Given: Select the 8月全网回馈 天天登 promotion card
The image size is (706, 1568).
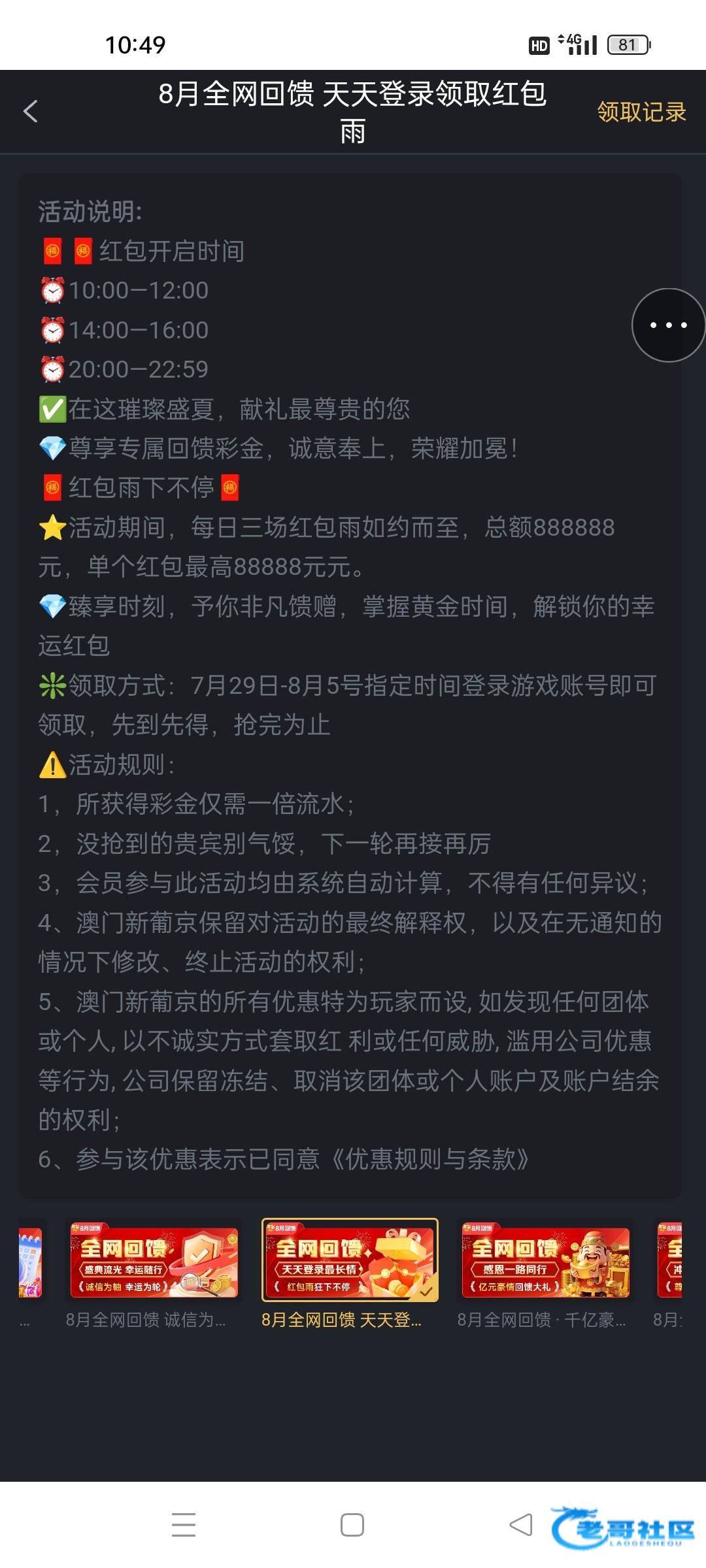Looking at the screenshot, I should pyautogui.click(x=350, y=1274).
